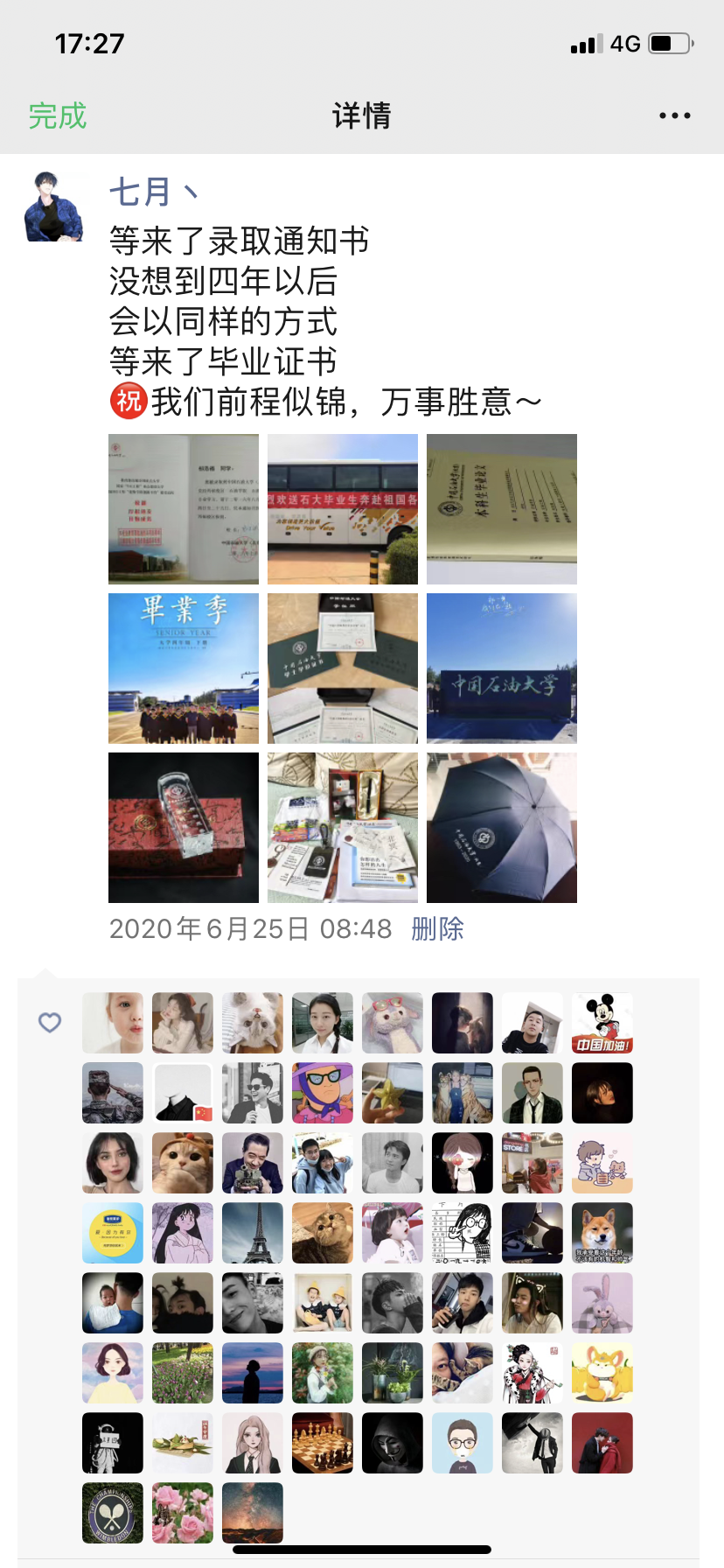Viewport: 724px width, 1568px height.
Task: Open the 中国石油大学 sign photo
Action: click(502, 668)
